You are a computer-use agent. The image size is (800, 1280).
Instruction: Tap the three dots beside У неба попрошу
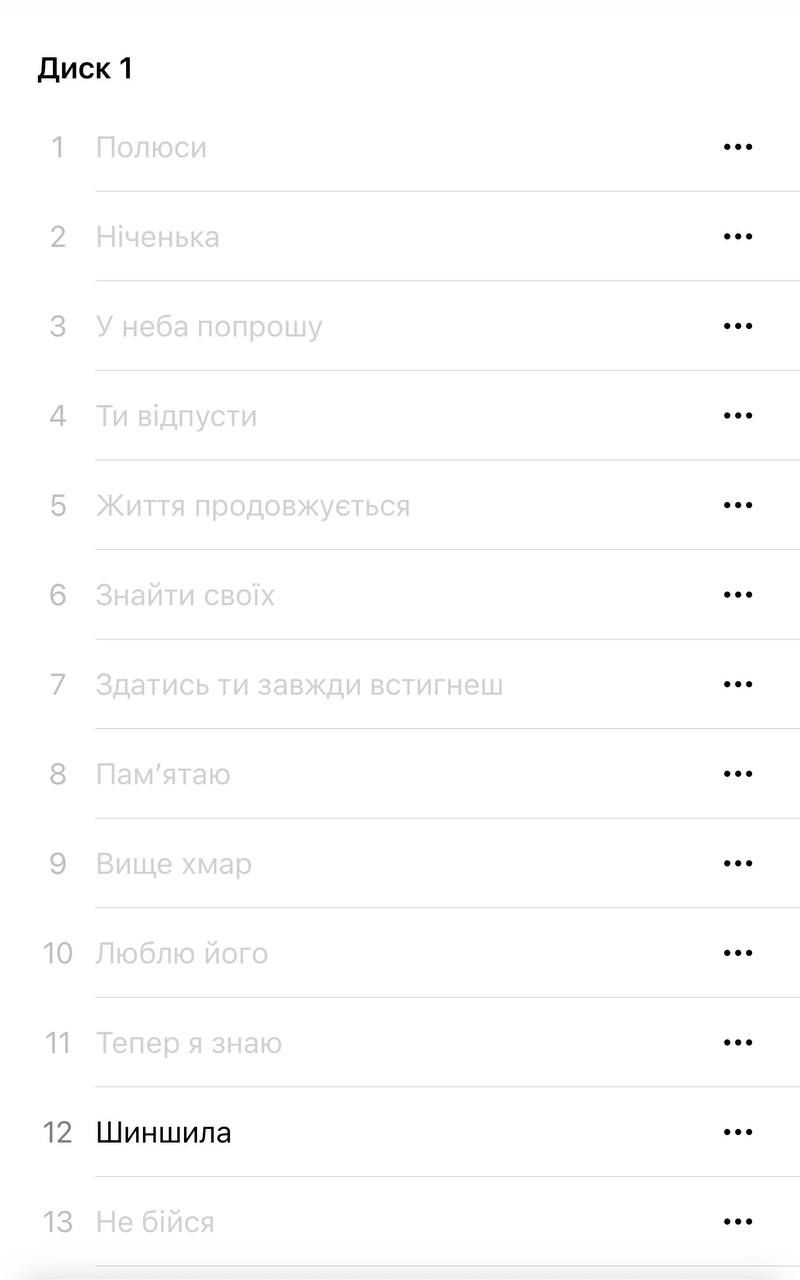pyautogui.click(x=737, y=326)
